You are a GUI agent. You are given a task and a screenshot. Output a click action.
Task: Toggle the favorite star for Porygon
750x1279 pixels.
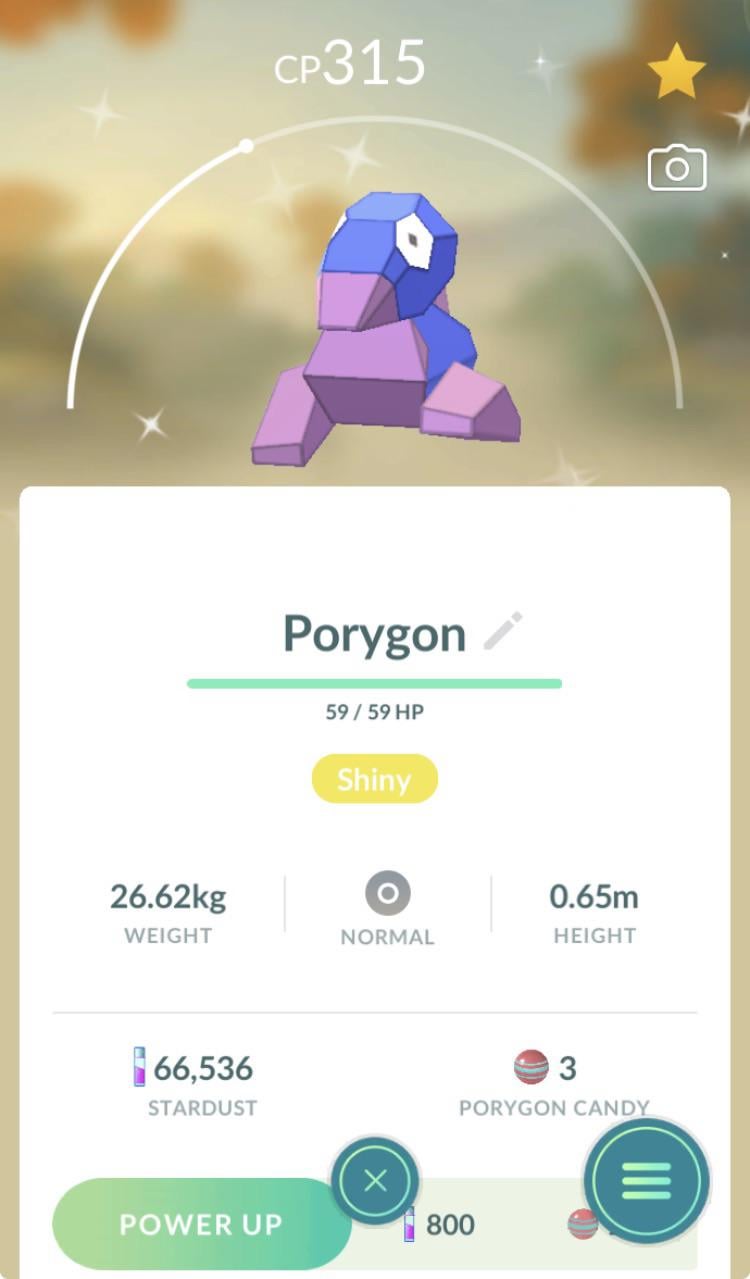coord(676,71)
